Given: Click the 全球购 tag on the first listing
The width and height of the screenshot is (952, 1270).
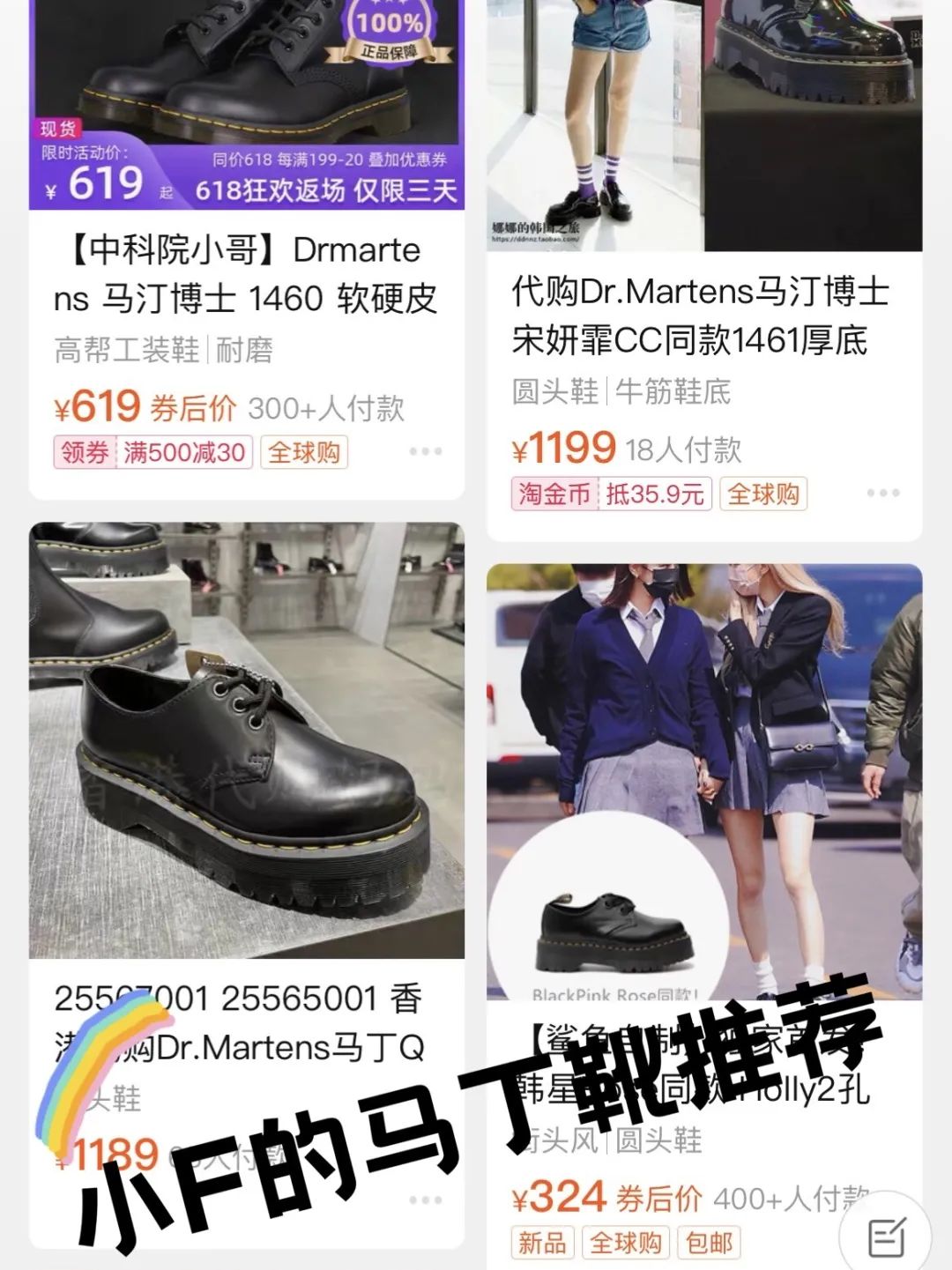Looking at the screenshot, I should click(304, 449).
